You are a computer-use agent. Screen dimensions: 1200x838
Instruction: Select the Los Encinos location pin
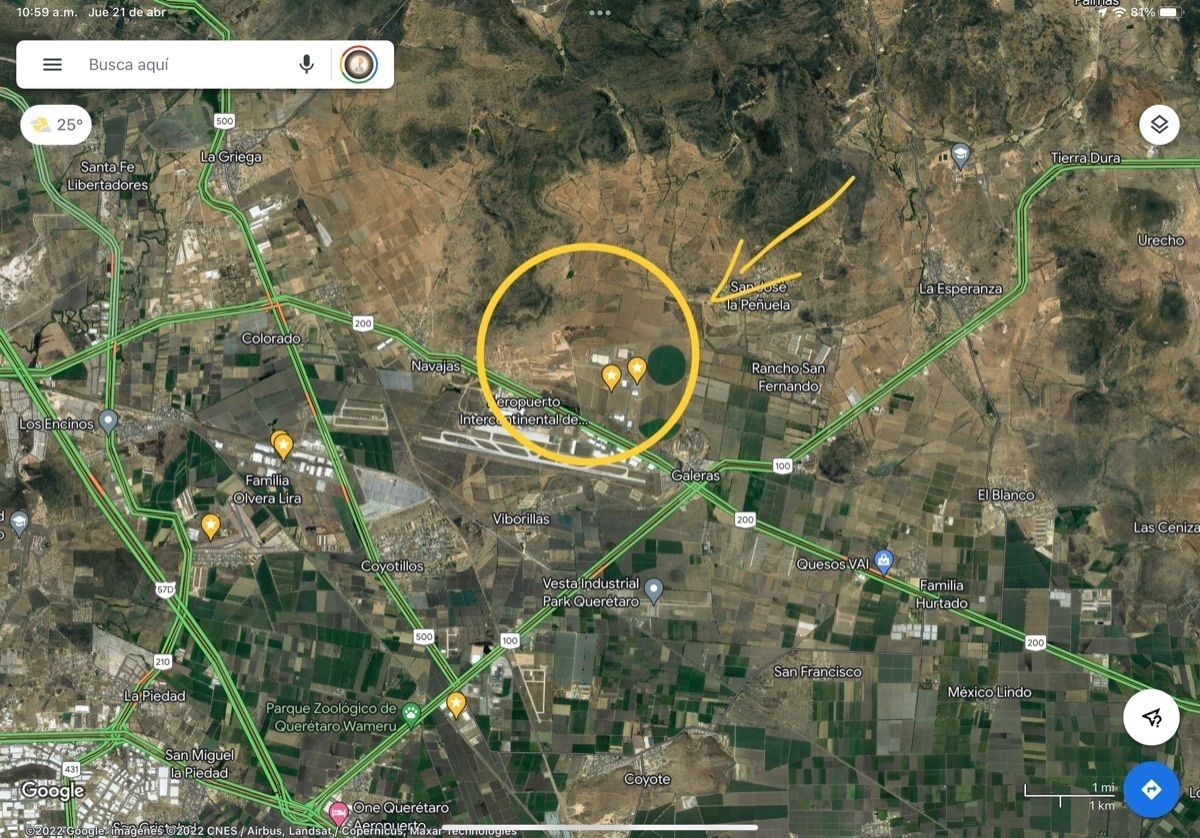[109, 421]
